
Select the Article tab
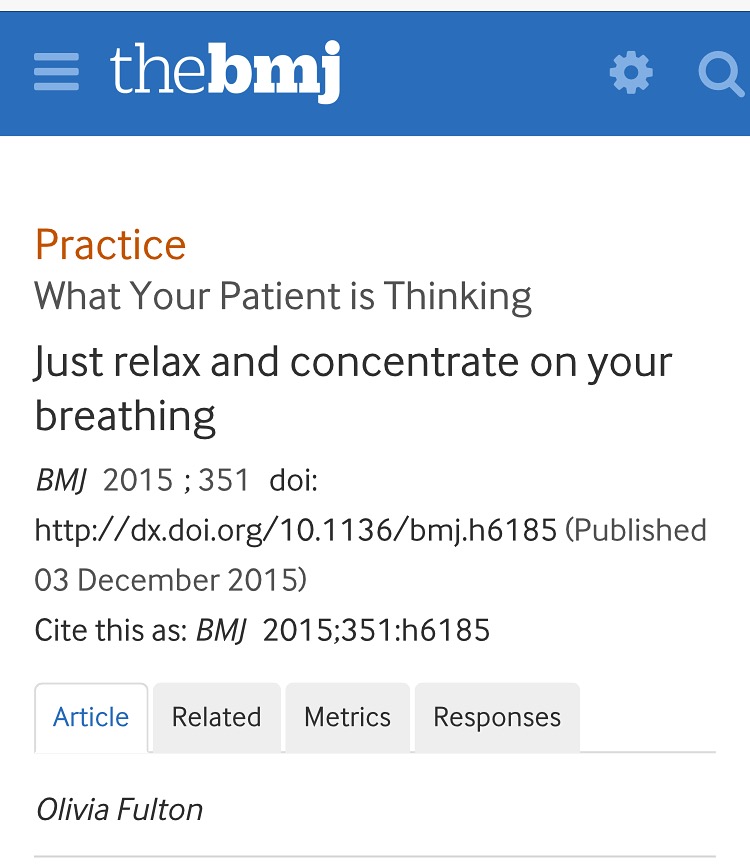[91, 717]
